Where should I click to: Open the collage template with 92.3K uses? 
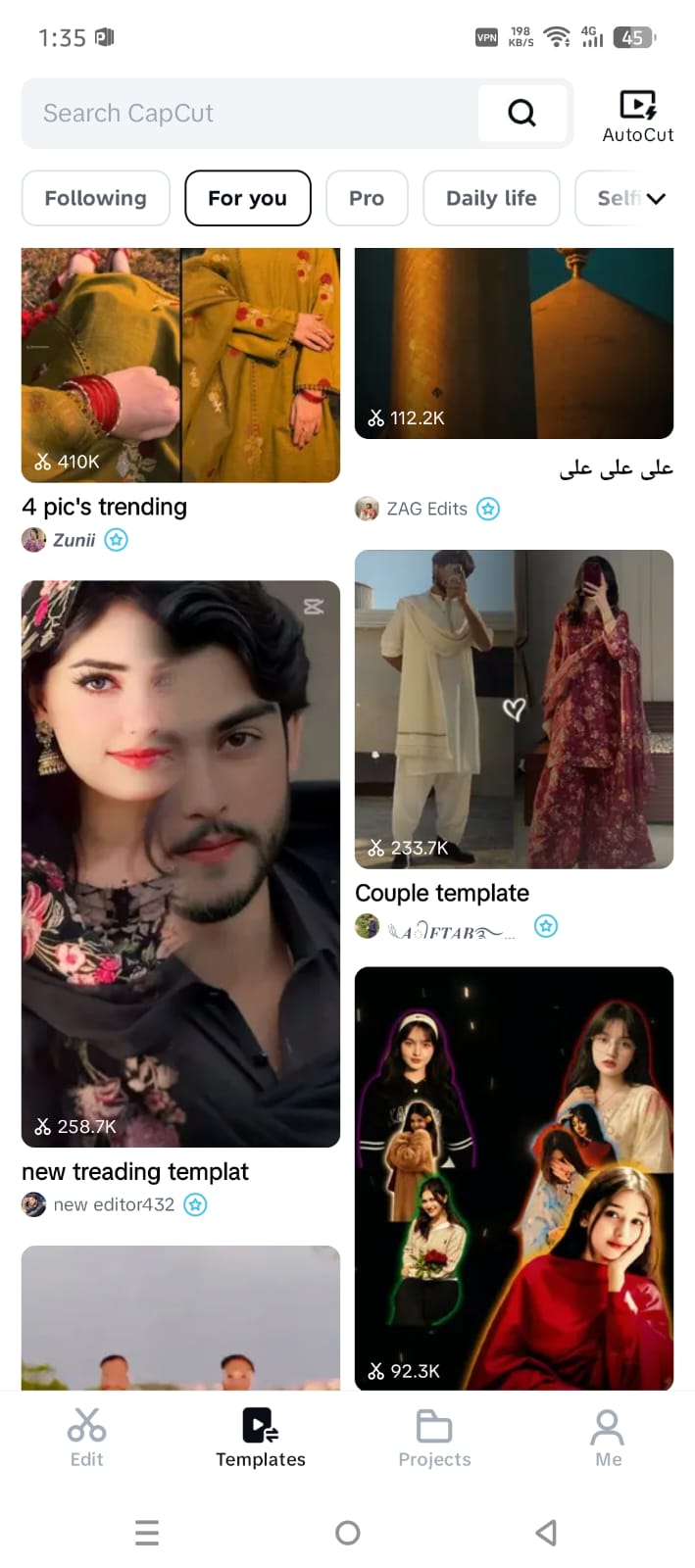point(514,1176)
